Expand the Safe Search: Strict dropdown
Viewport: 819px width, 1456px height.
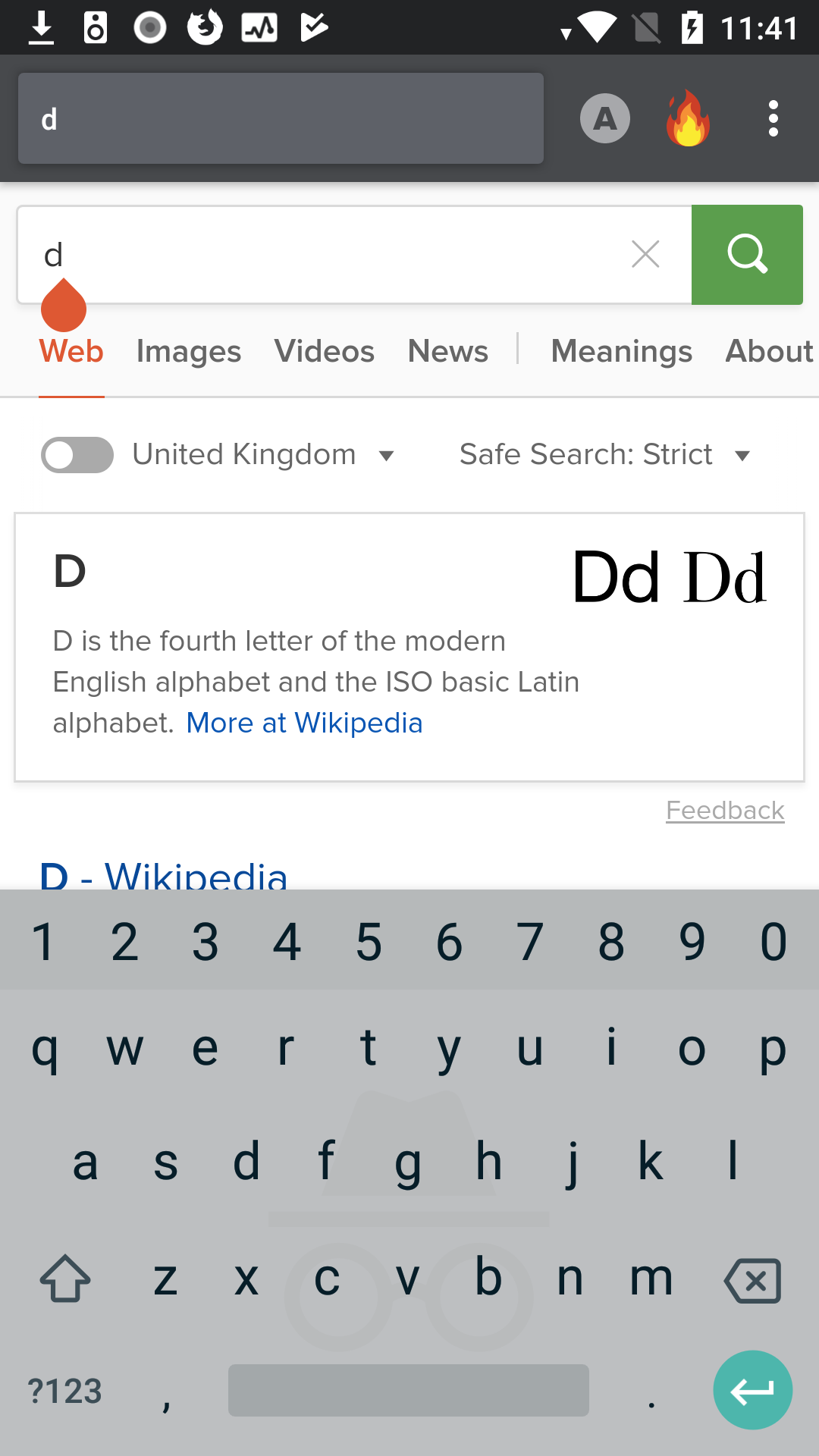(604, 455)
